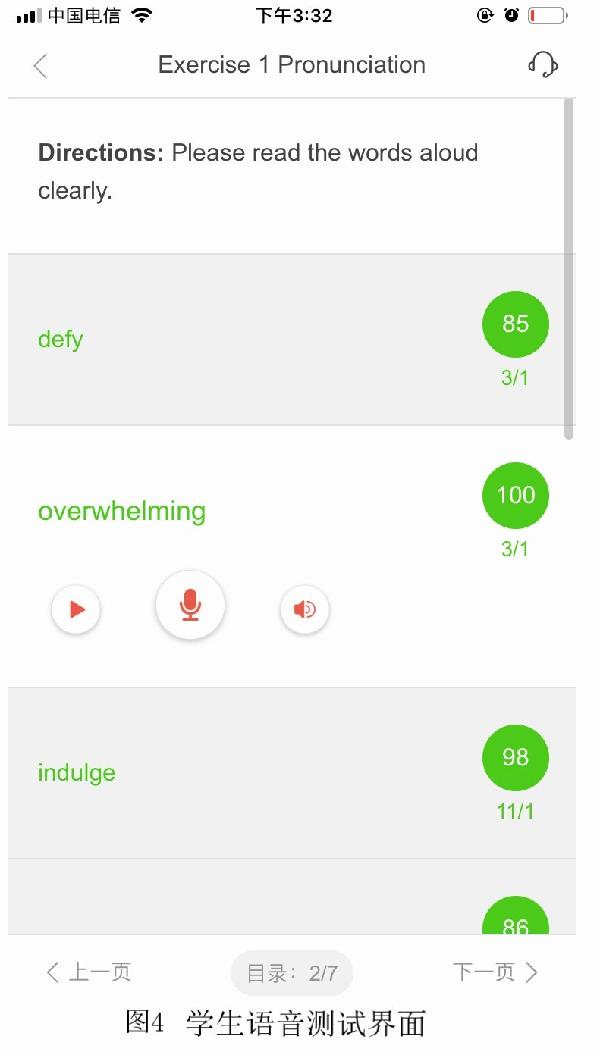
Task: Go to previous page 上一页
Action: point(88,972)
